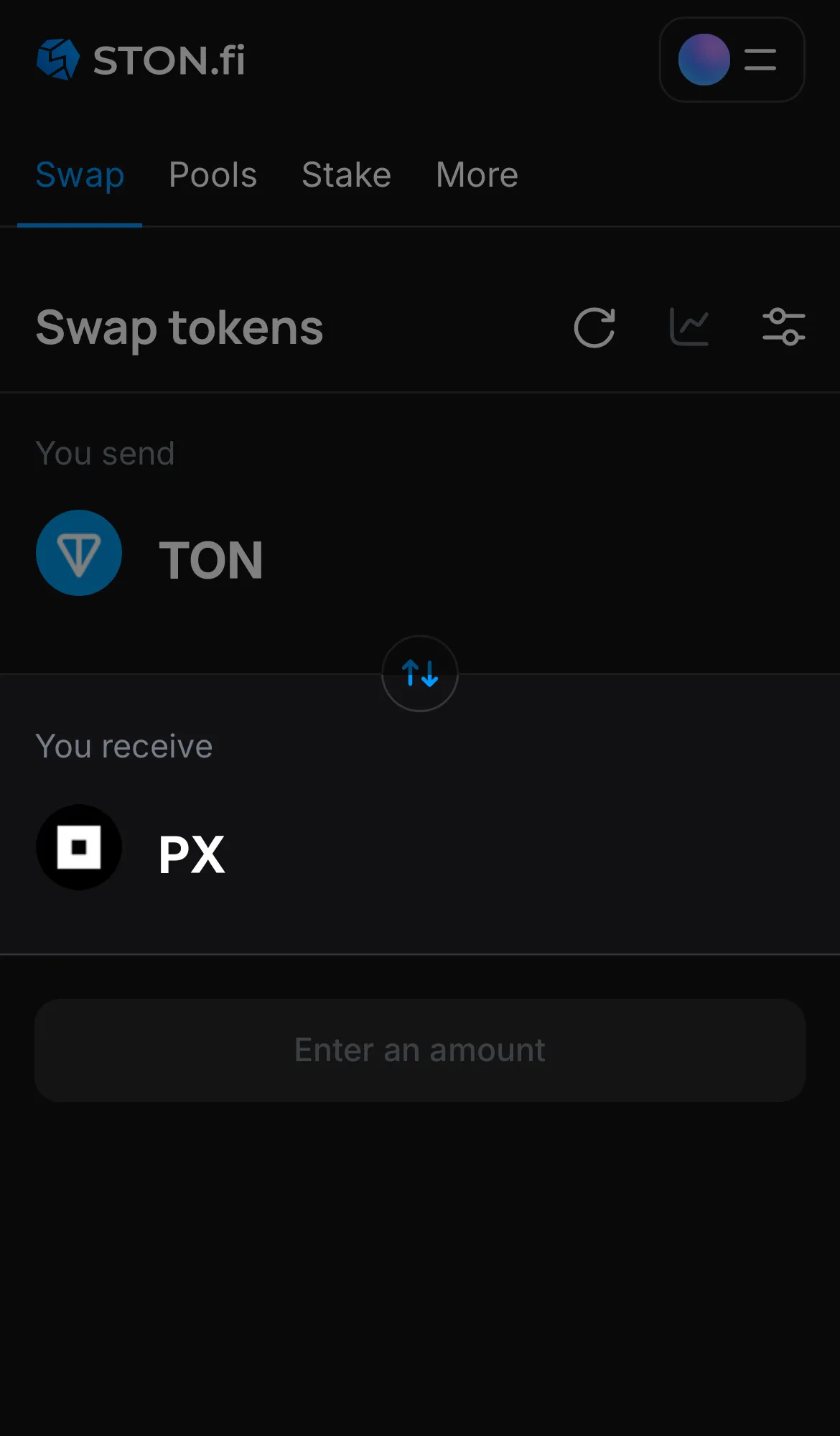Stay on the Swap tab
The height and width of the screenshot is (1436, 840).
(80, 174)
